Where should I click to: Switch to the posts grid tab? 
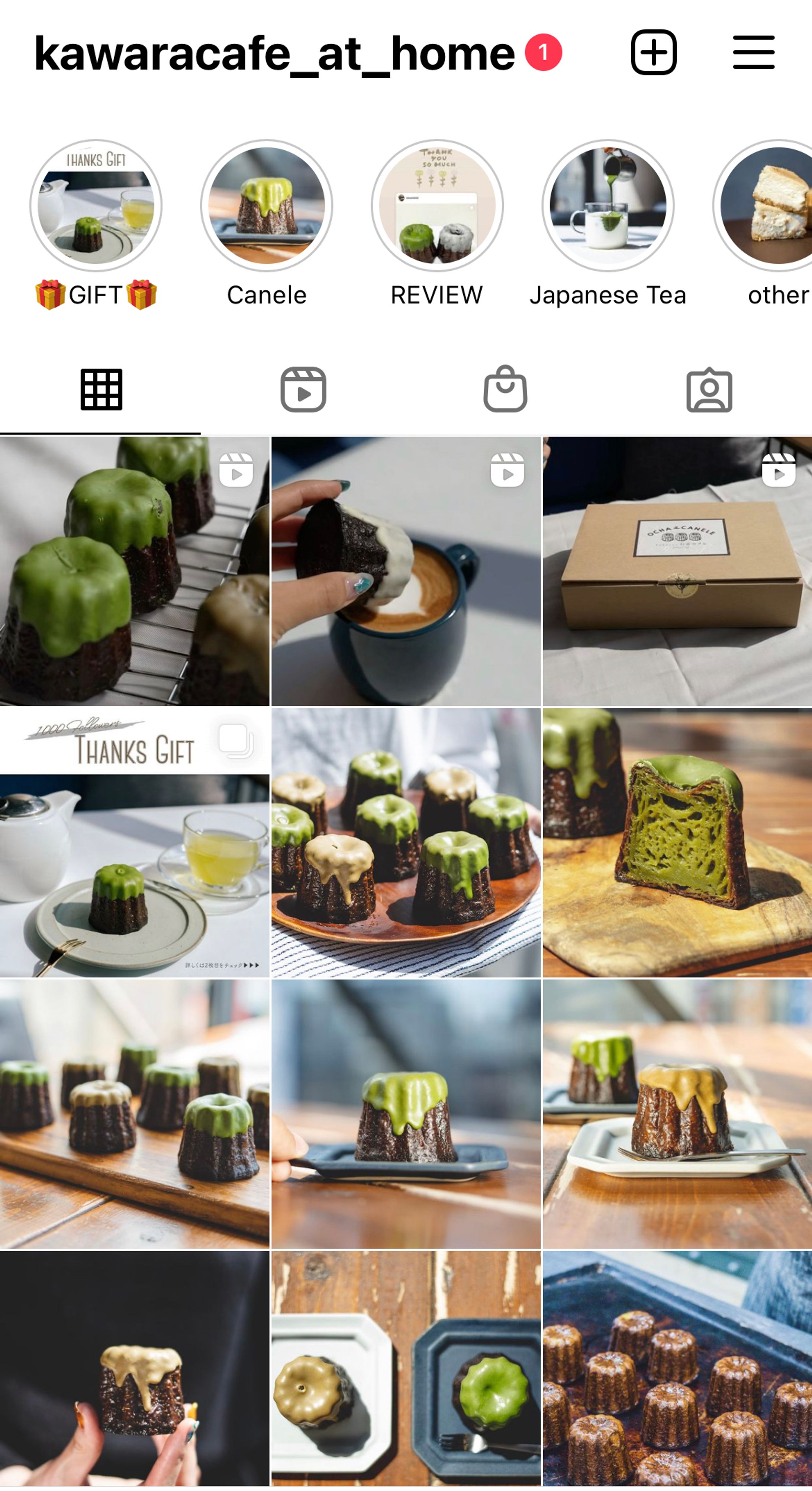(x=101, y=390)
